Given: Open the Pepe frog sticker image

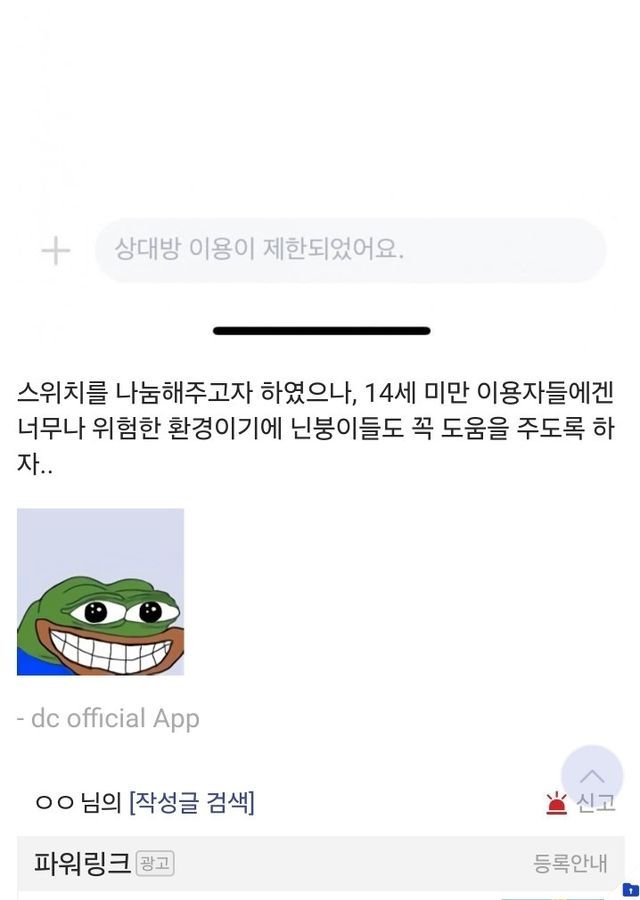Looking at the screenshot, I should point(100,592).
